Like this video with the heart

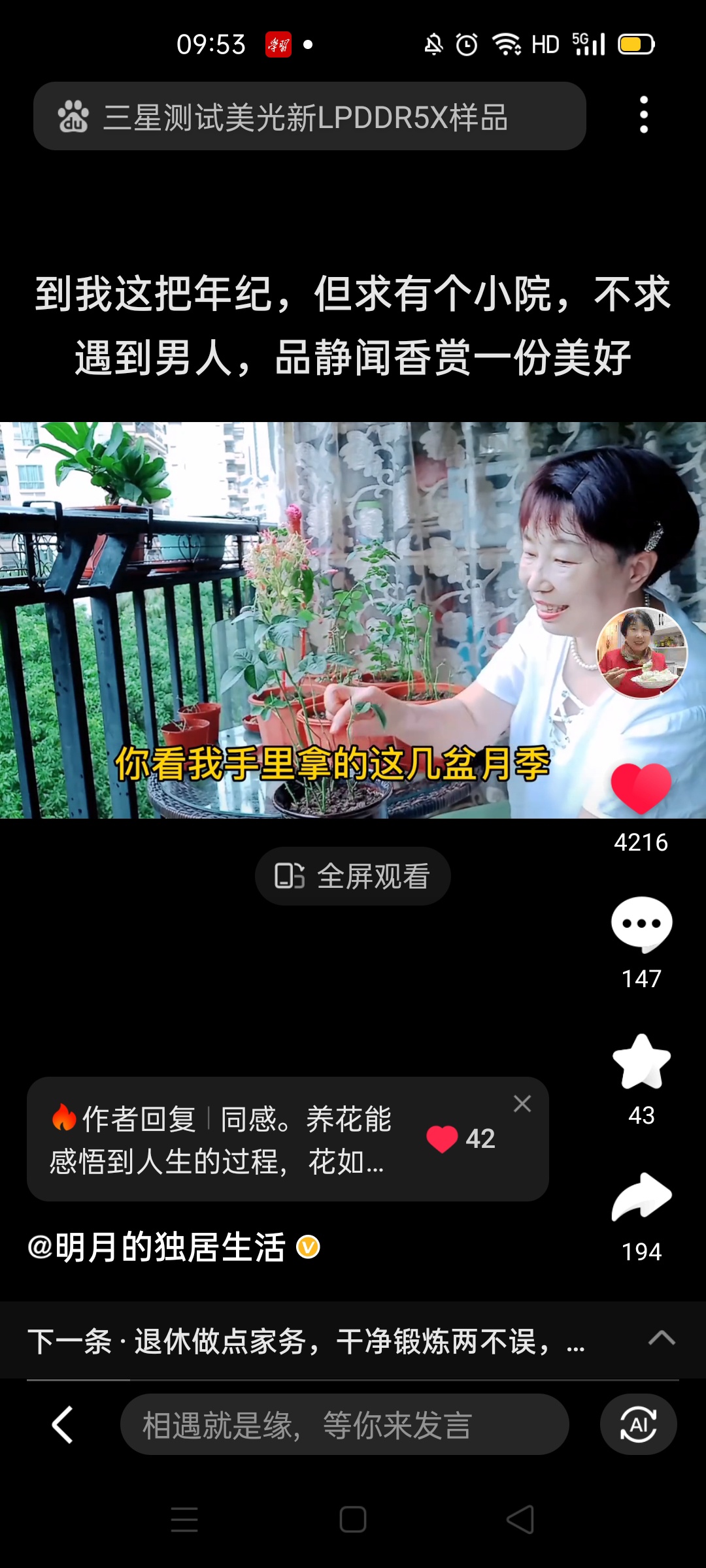coord(641,789)
